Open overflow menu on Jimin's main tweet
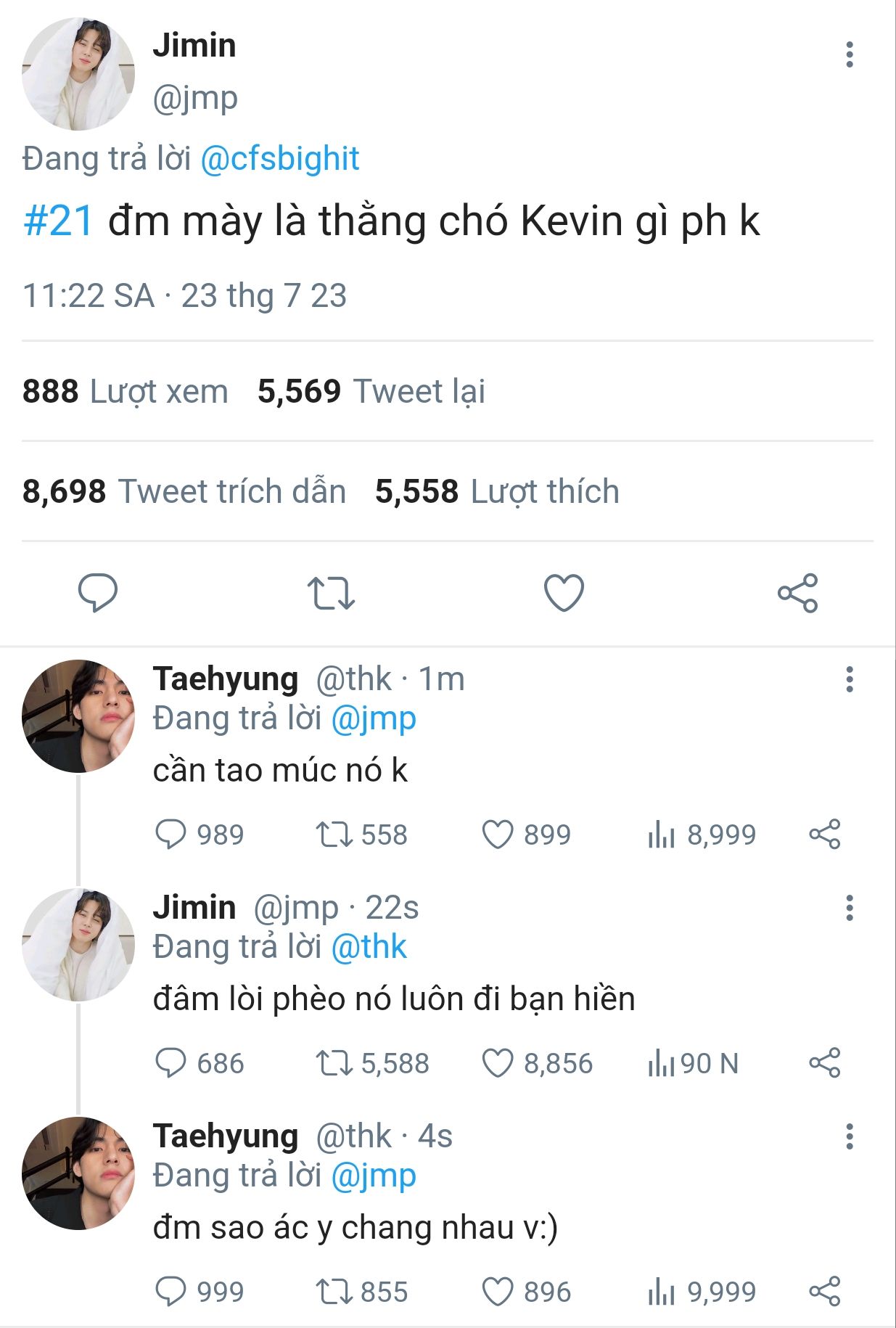Screen dimensions: 896x1328 coord(849,54)
